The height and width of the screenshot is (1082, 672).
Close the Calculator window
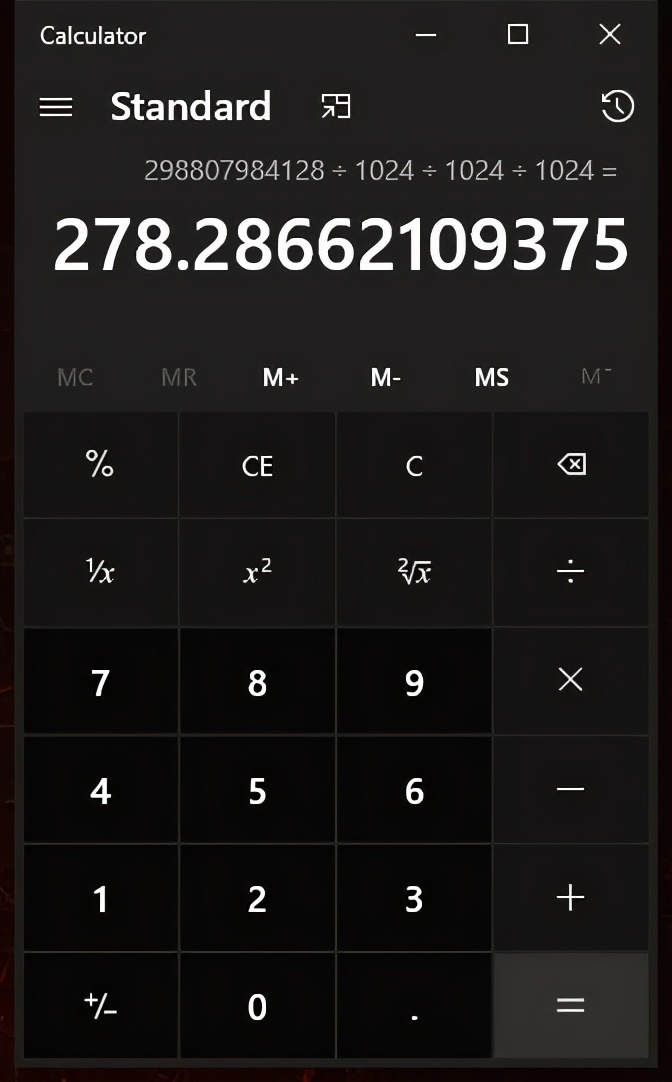tap(609, 35)
